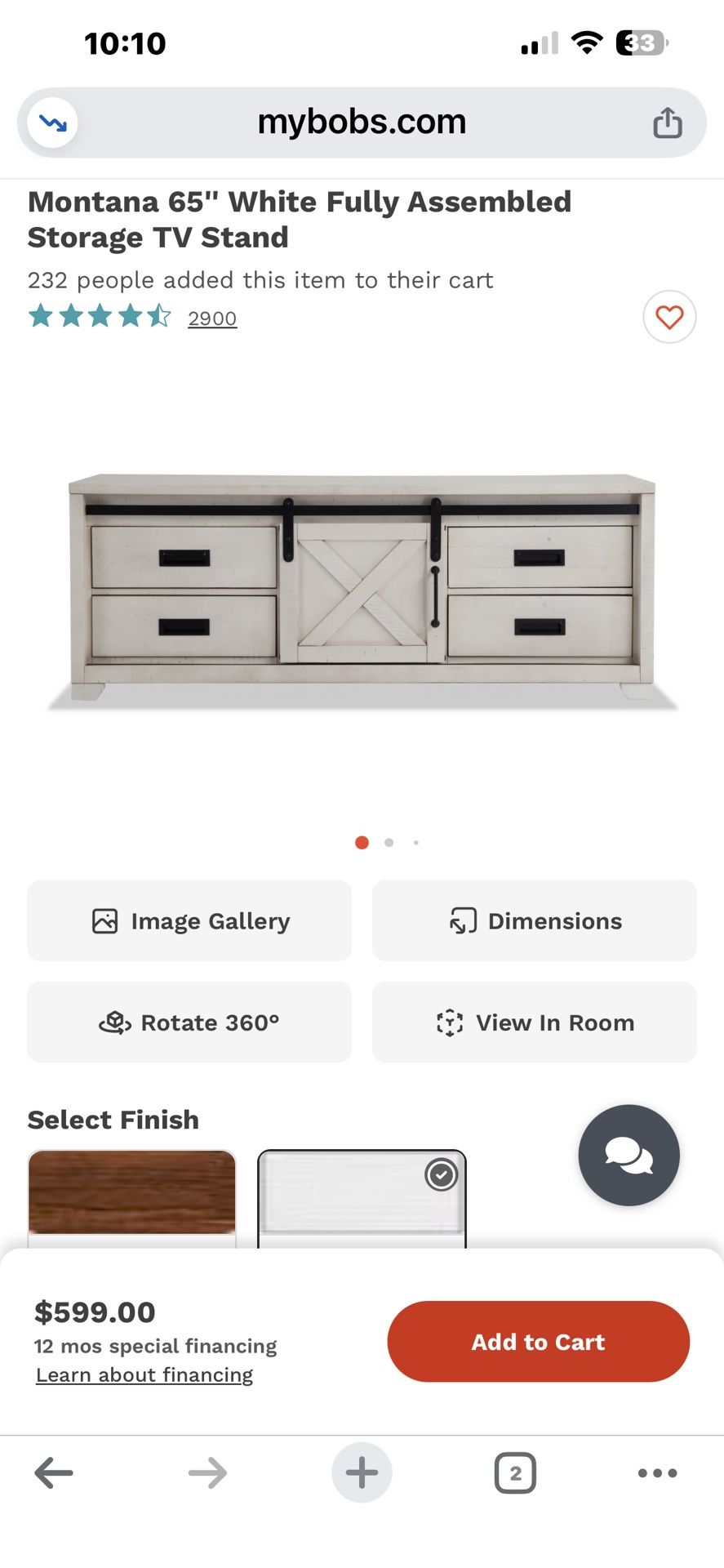Open the 2900 reviews link
The image size is (724, 1568).
(212, 318)
